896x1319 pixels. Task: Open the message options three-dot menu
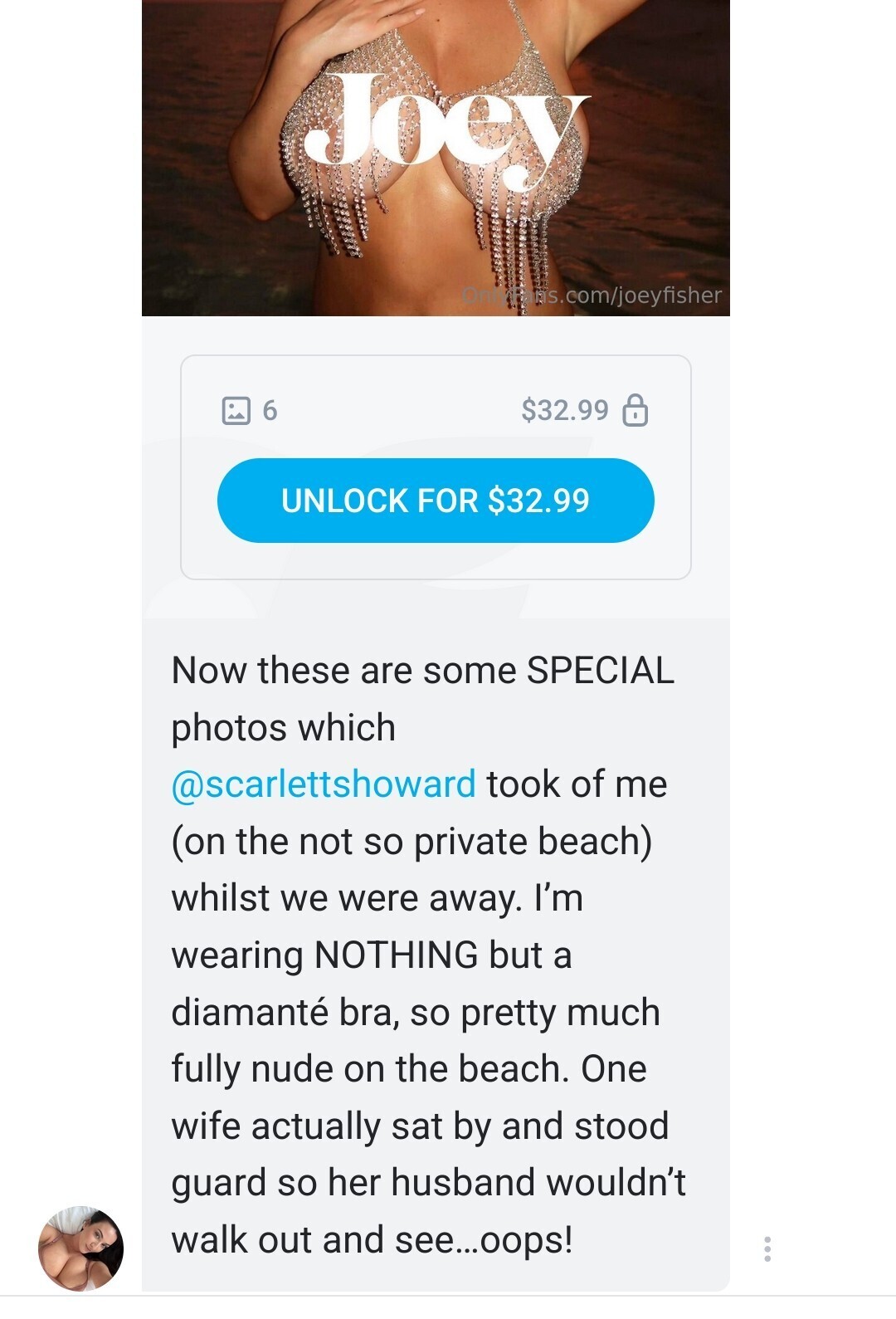click(767, 1248)
